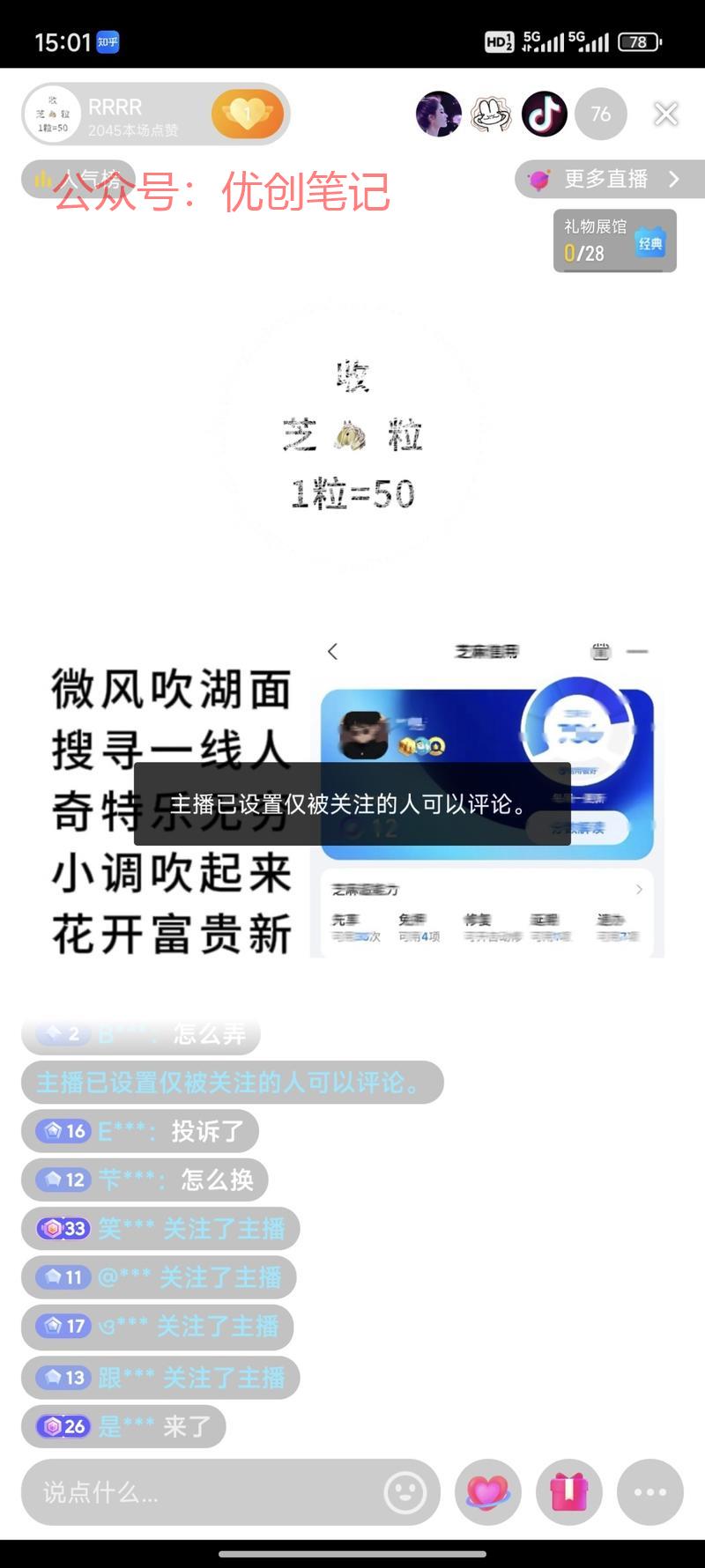Open the first viewer avatar
The height and width of the screenshot is (1568, 705).
[x=438, y=114]
